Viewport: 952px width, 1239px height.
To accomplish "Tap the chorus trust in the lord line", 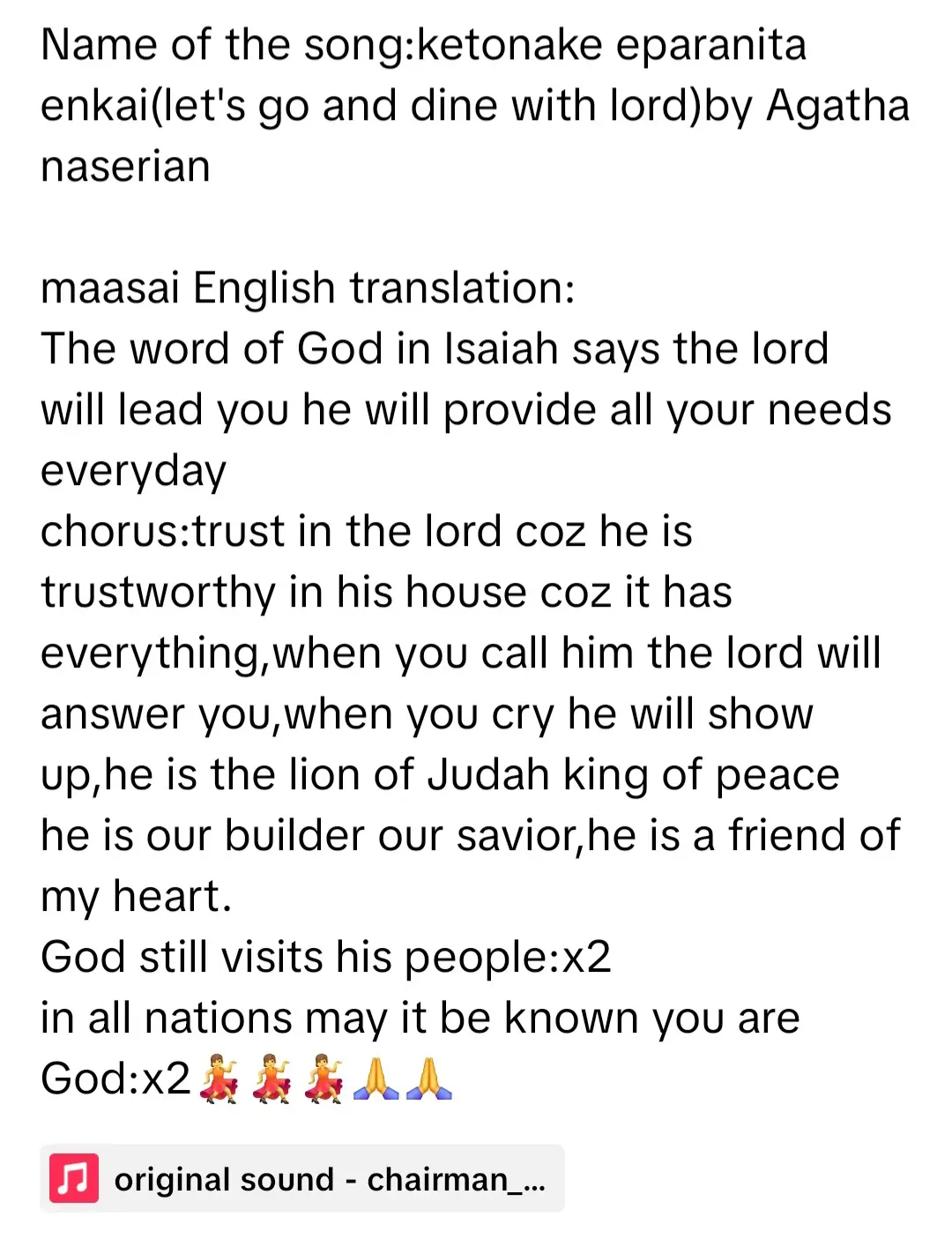I will (x=366, y=530).
